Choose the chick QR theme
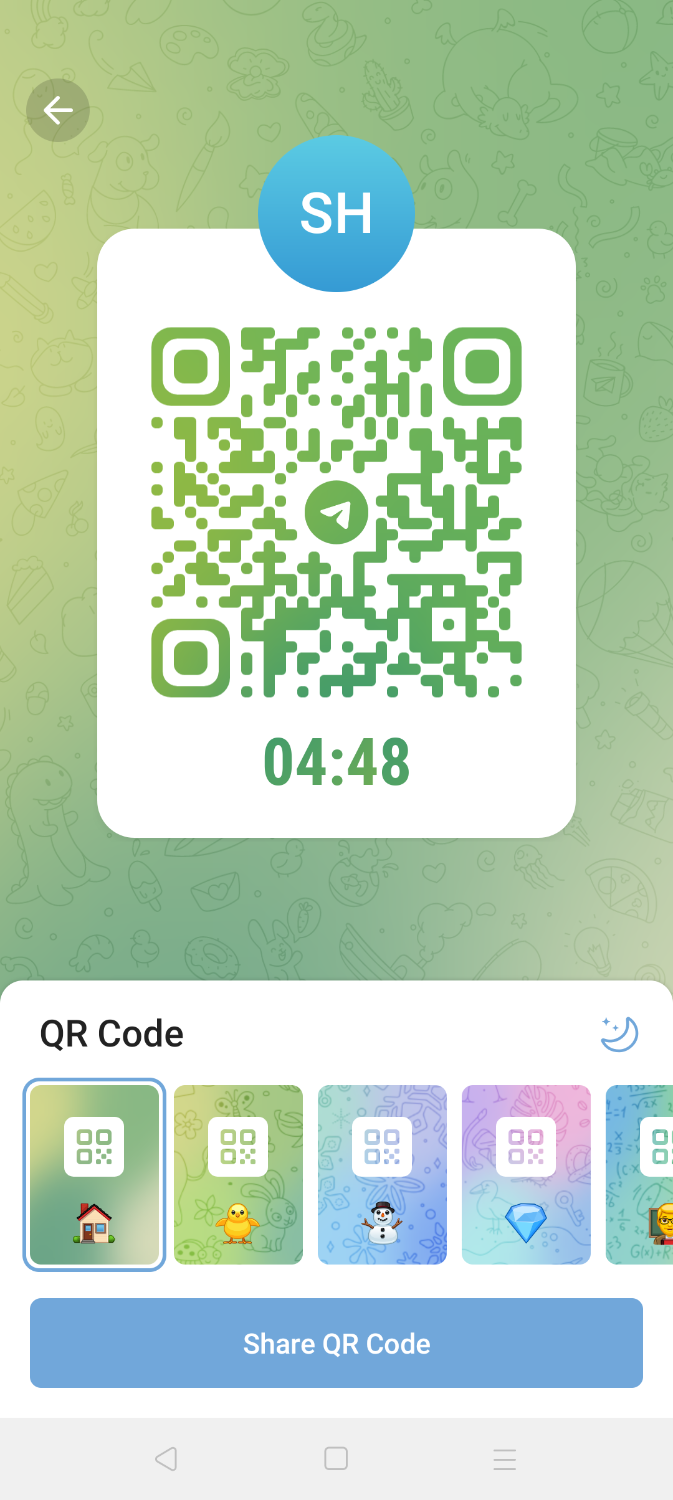This screenshot has width=673, height=1500. pos(238,1174)
